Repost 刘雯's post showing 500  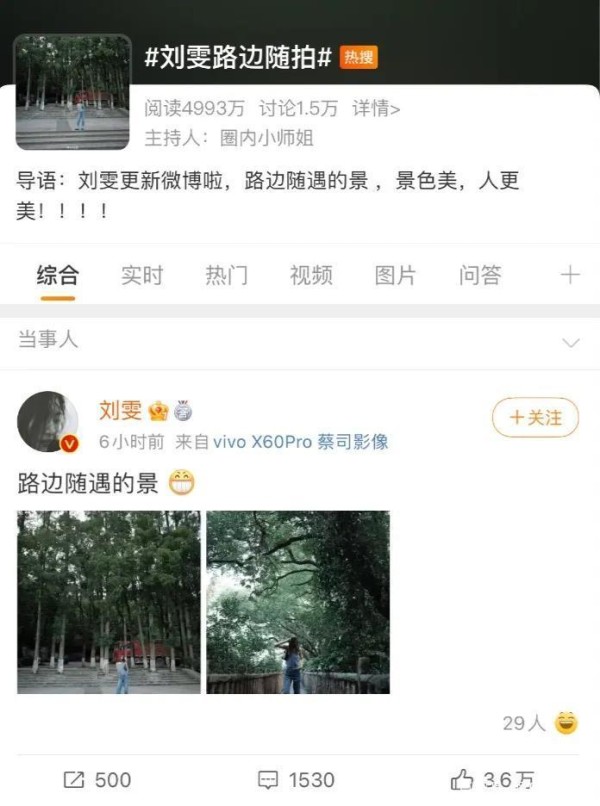[98, 780]
